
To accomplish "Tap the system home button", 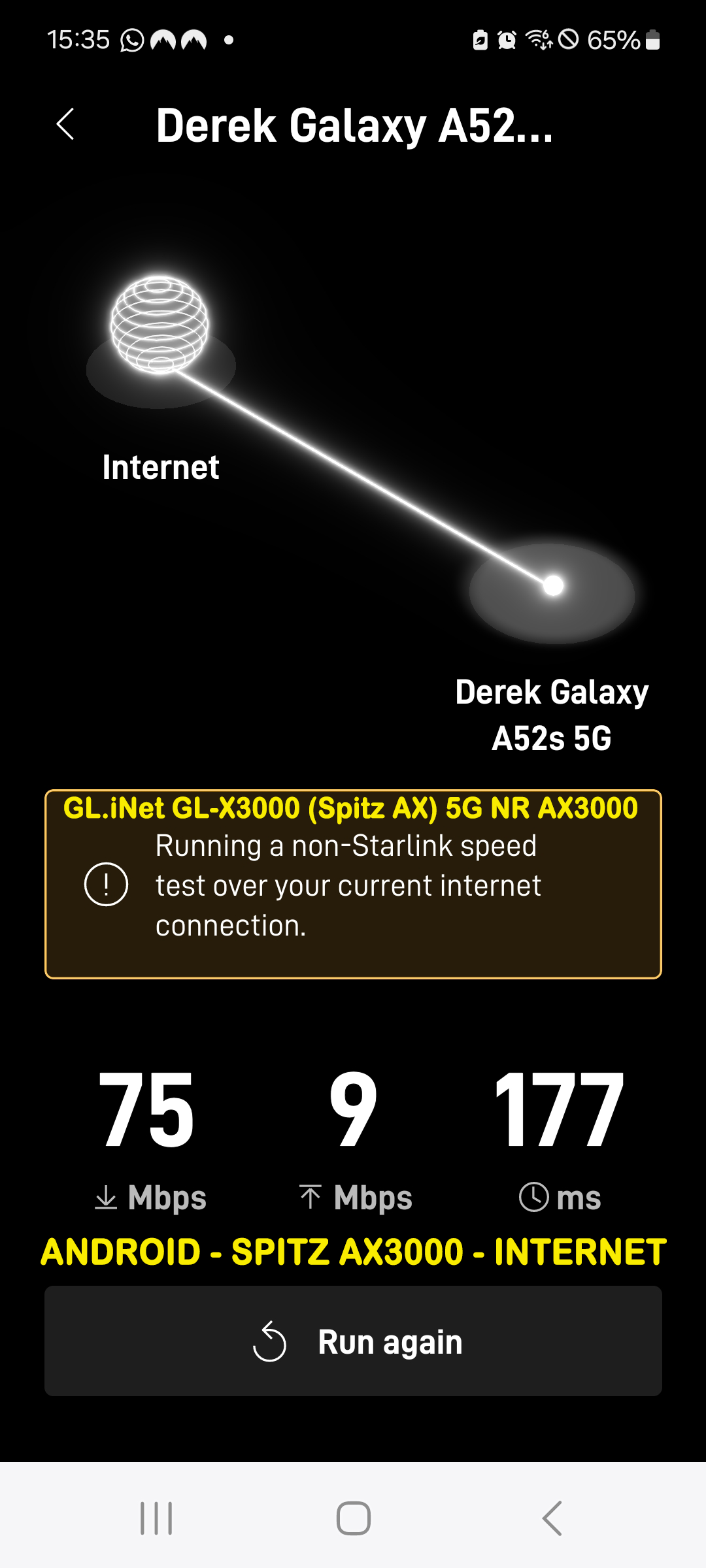I will (354, 1518).
